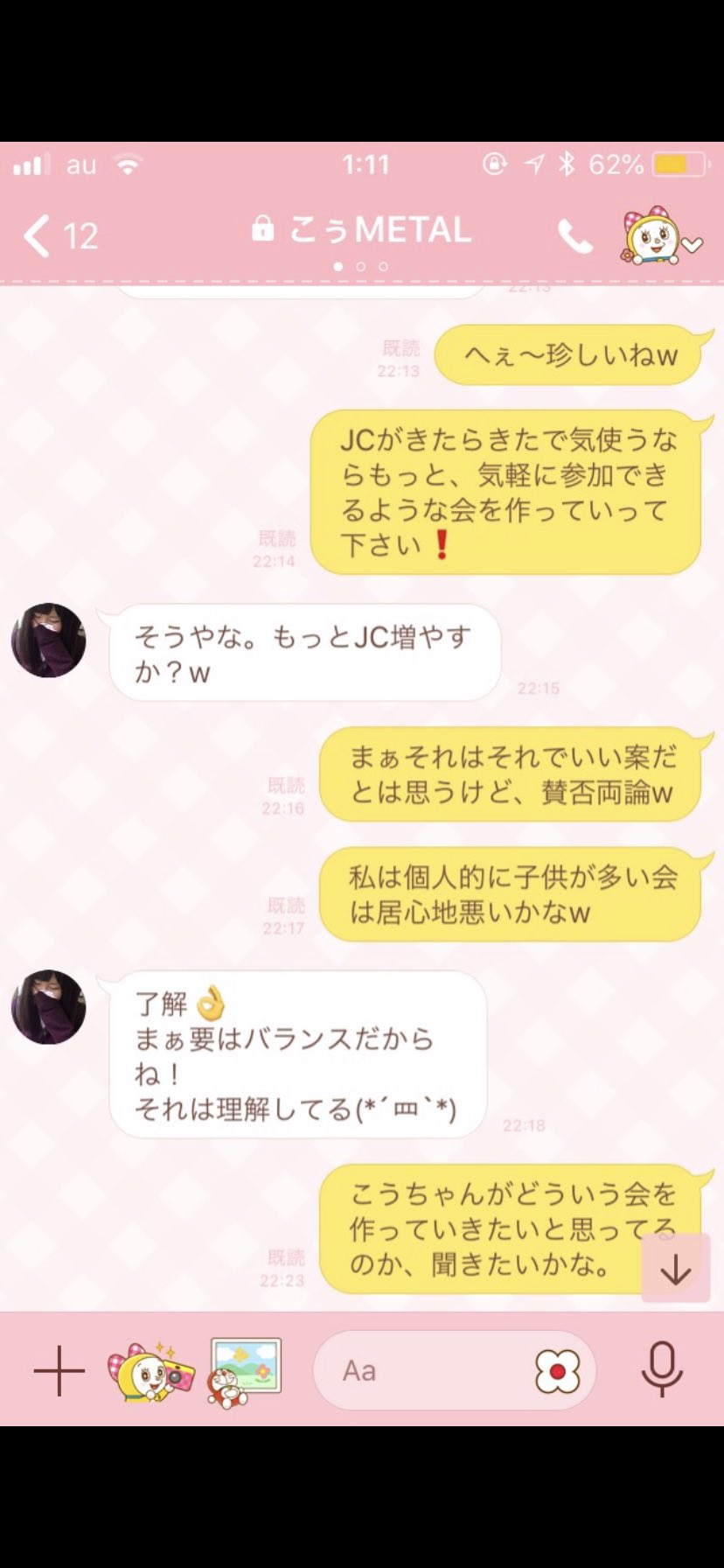Jump to the latest message with the down arrow
724x1568 pixels.
[x=675, y=1269]
